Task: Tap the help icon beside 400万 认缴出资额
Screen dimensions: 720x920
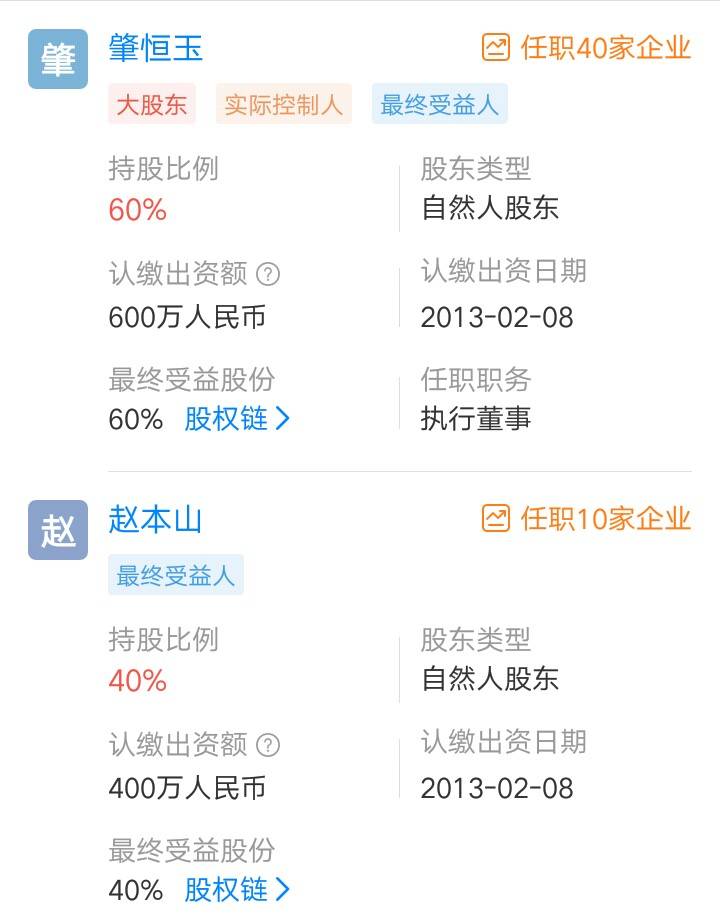Action: click(268, 745)
